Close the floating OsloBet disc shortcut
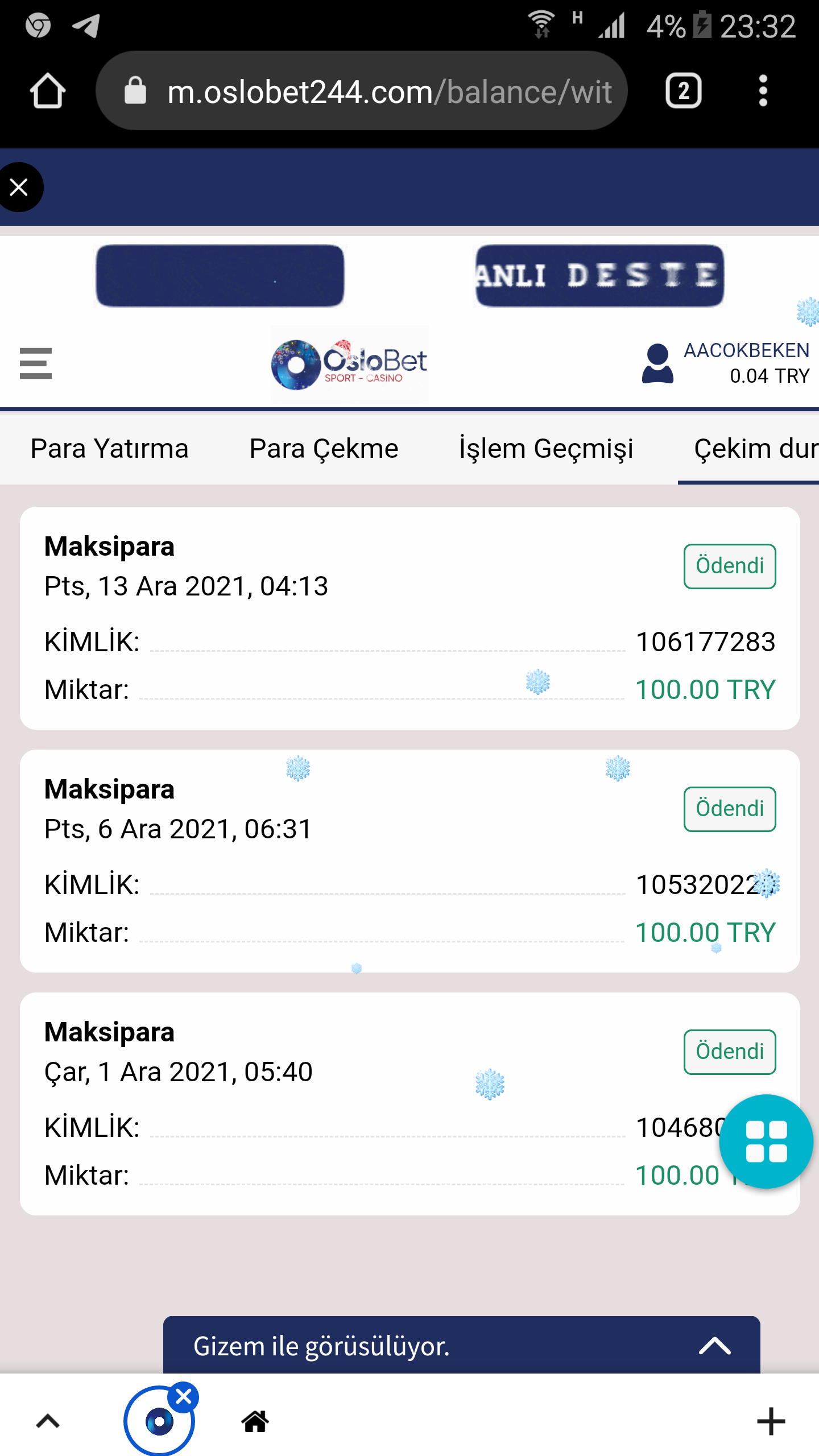 tap(184, 1396)
